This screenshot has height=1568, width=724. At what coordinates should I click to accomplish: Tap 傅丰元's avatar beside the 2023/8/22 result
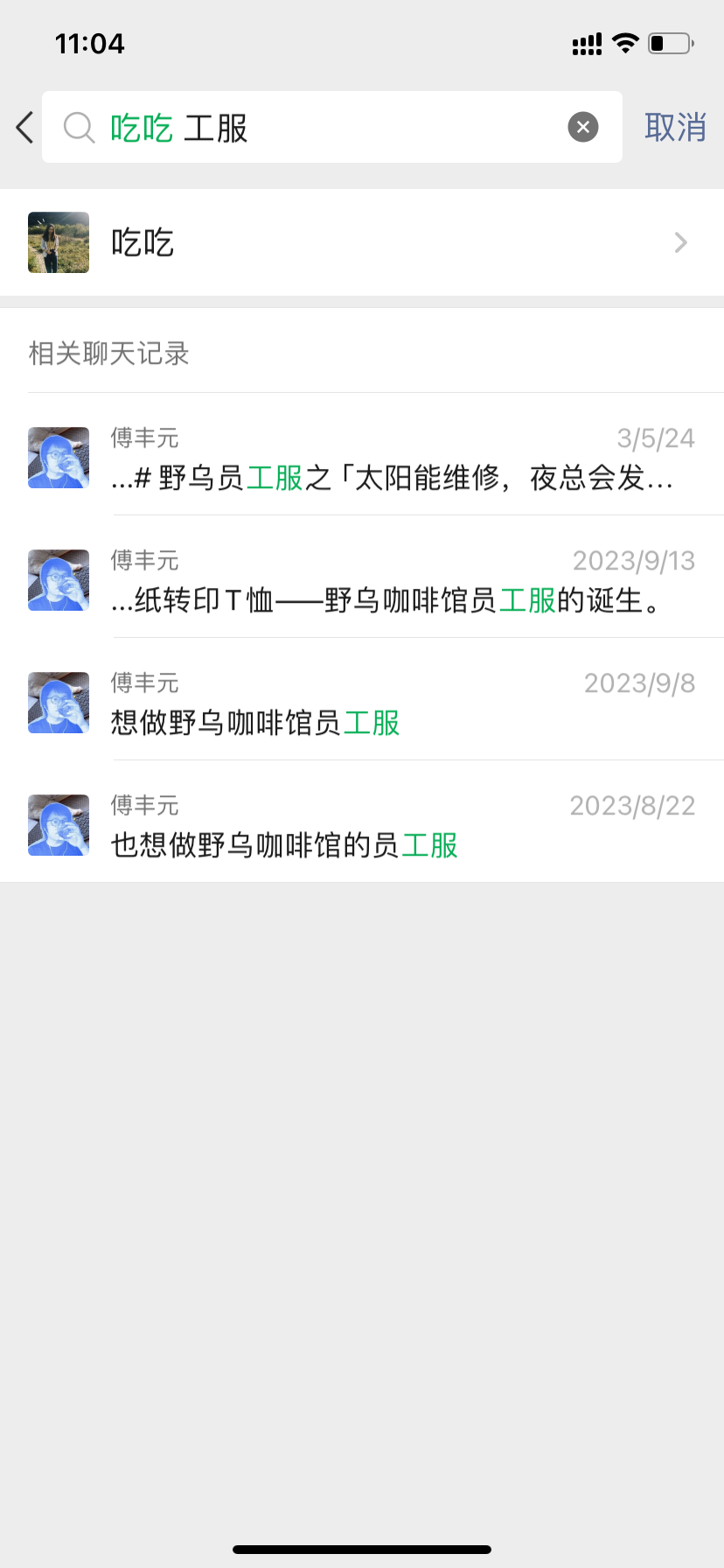[58, 825]
